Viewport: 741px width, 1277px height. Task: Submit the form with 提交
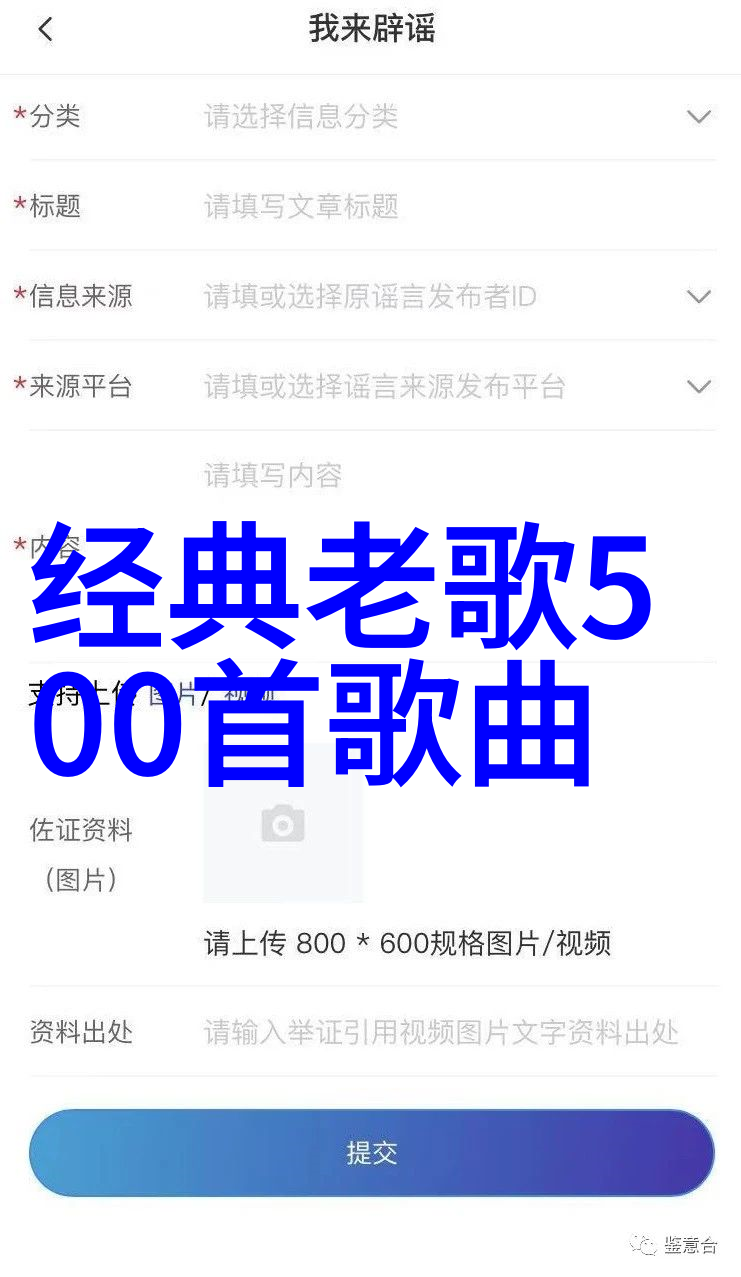[x=371, y=1153]
